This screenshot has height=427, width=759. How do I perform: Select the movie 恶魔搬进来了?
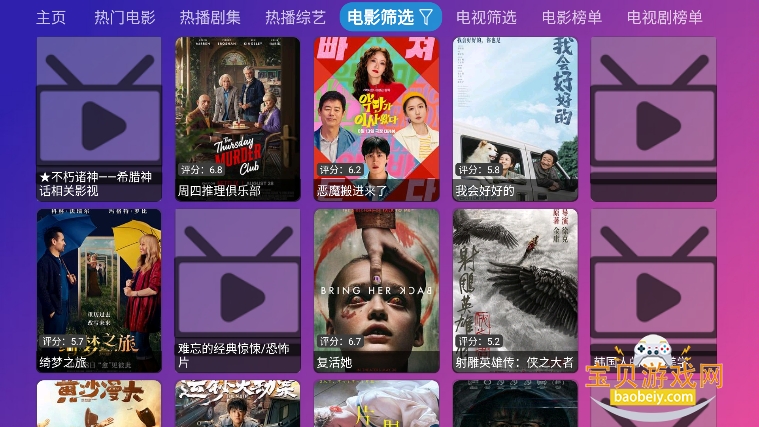[x=376, y=119]
